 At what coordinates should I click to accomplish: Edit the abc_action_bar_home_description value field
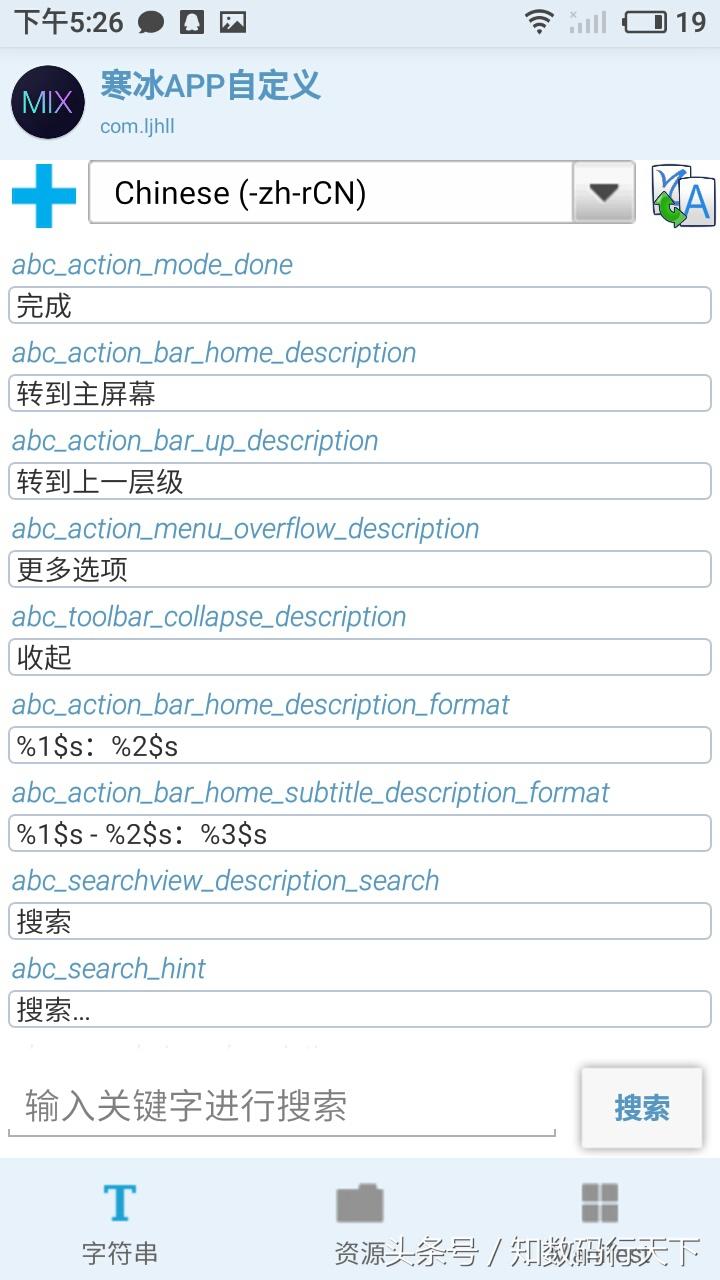click(360, 394)
